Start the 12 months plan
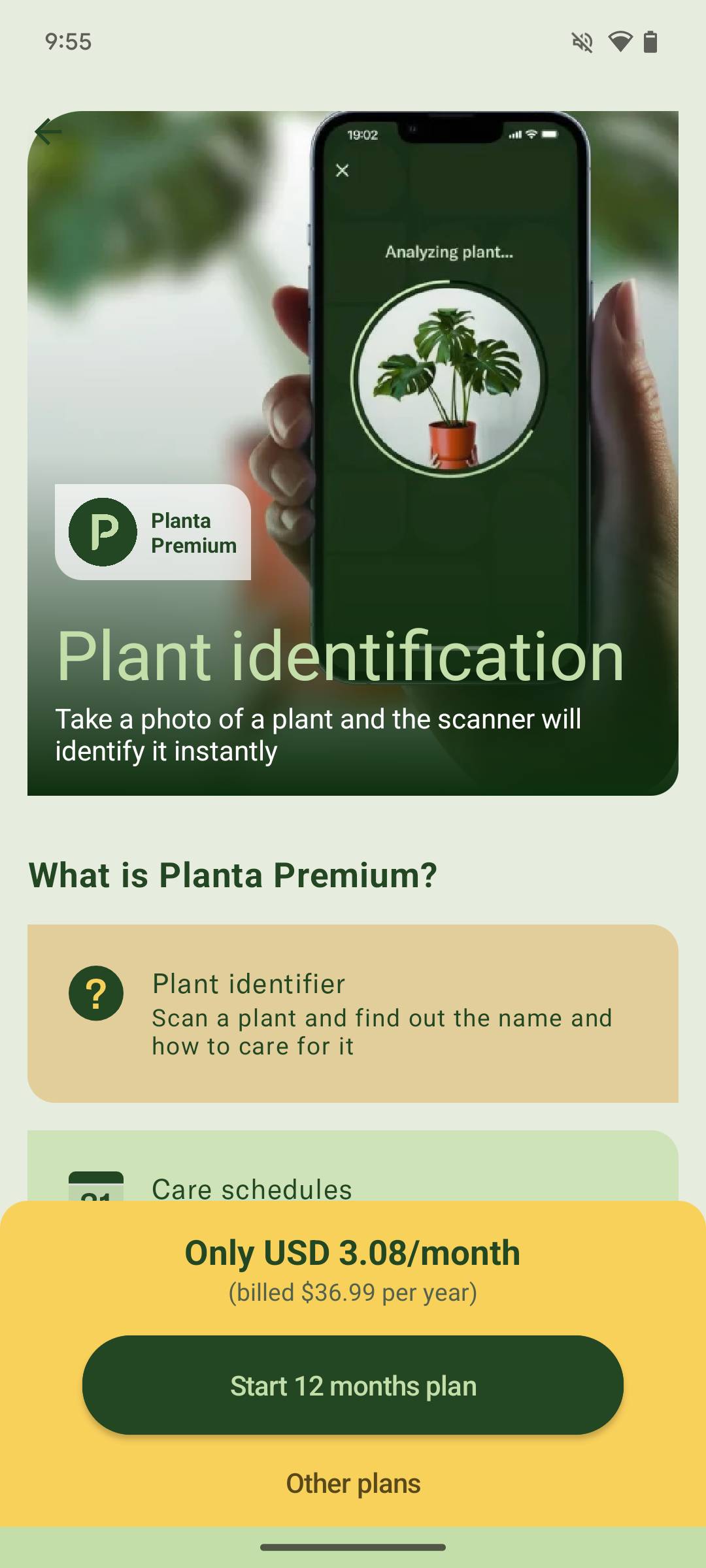 pyautogui.click(x=353, y=1386)
